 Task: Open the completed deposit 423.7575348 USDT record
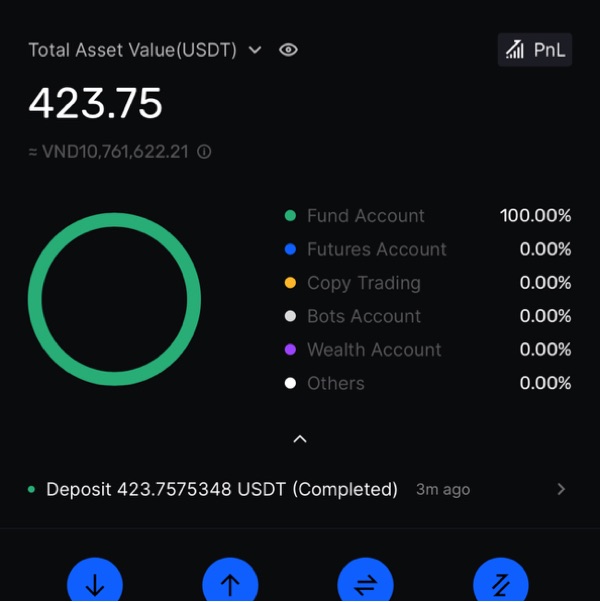coord(298,489)
